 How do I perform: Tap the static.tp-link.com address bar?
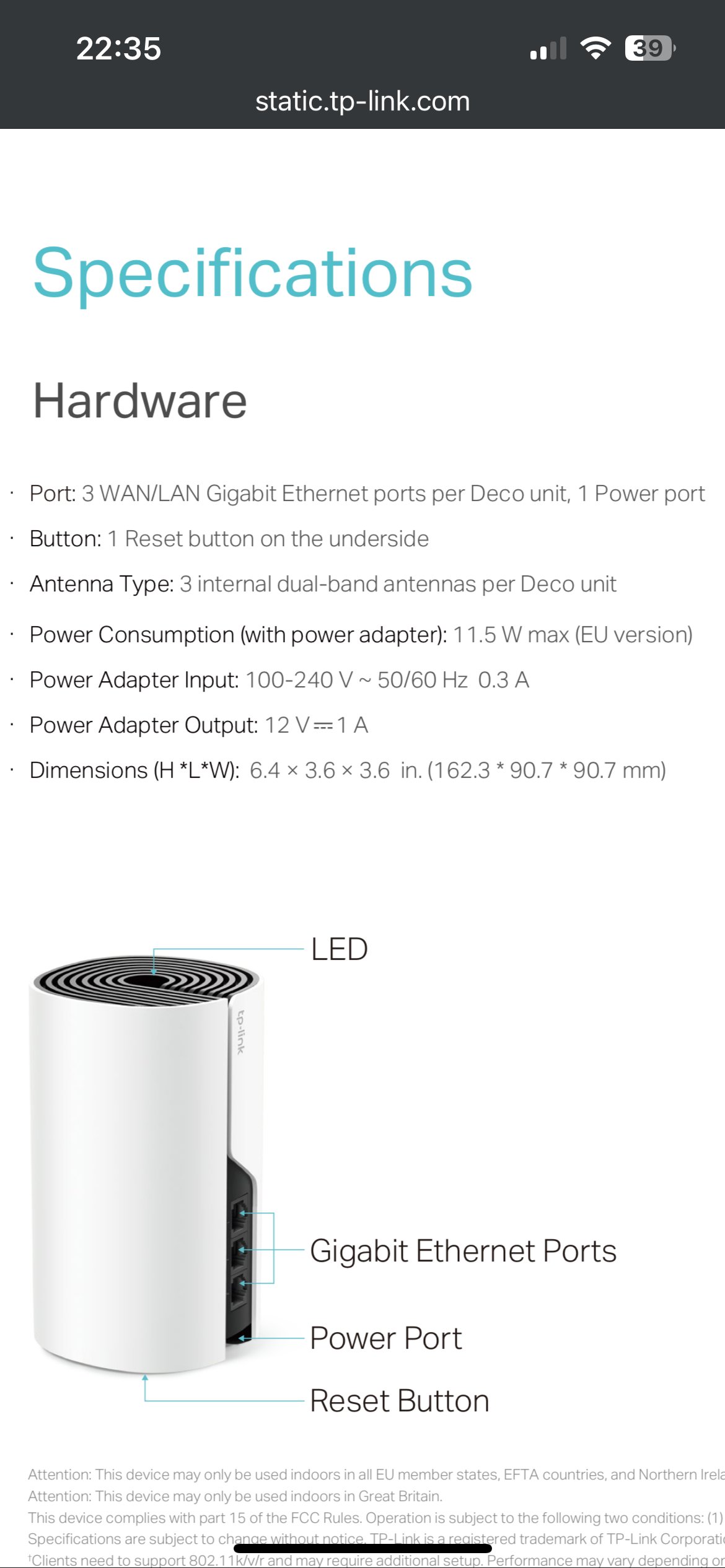362,102
